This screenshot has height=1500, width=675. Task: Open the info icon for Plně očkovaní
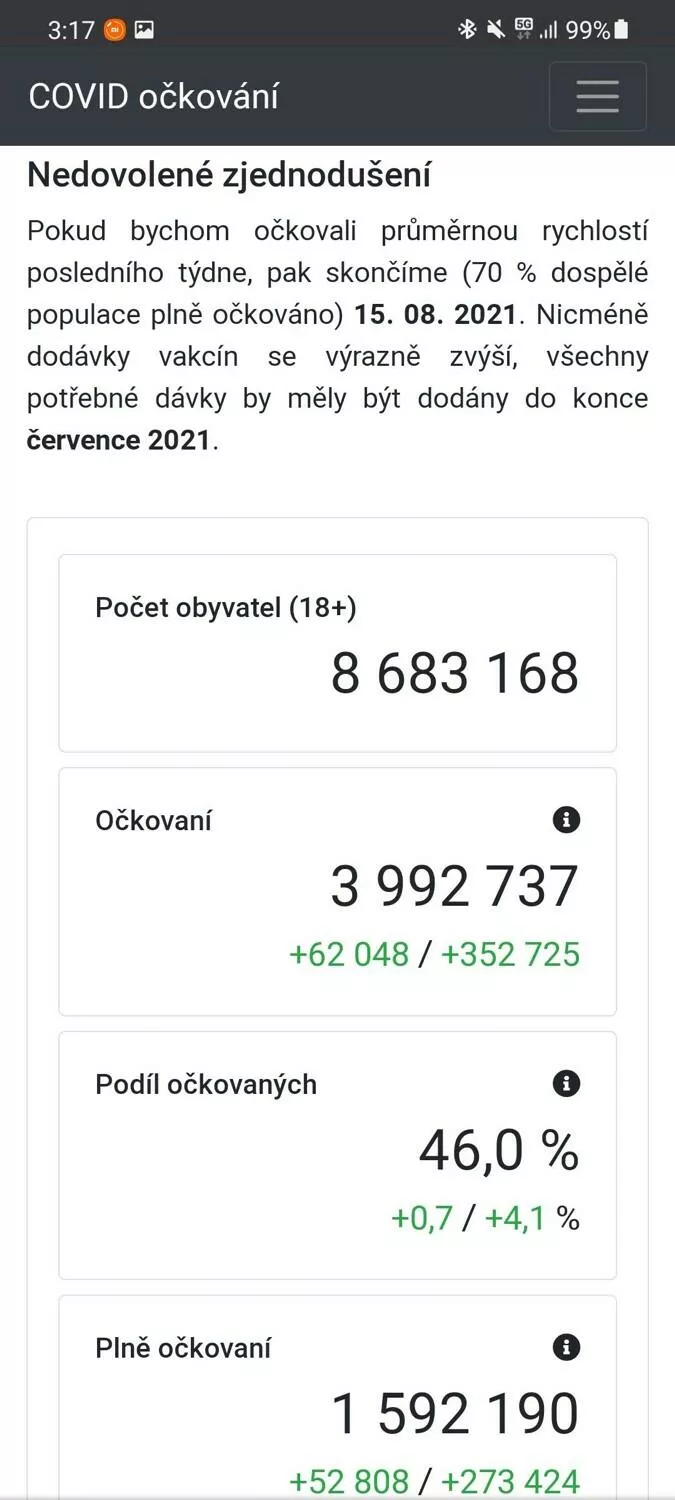click(566, 1347)
